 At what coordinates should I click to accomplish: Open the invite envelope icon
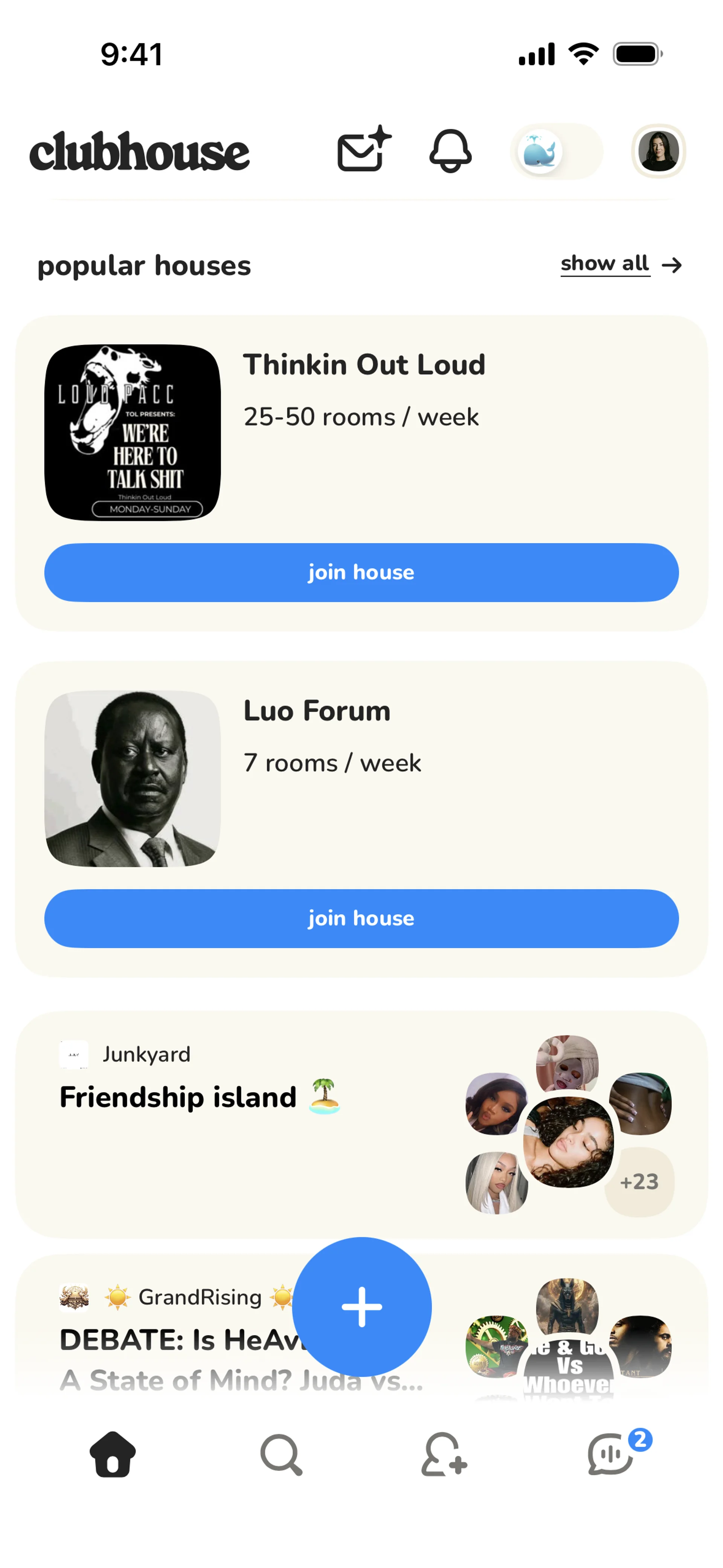coord(363,149)
